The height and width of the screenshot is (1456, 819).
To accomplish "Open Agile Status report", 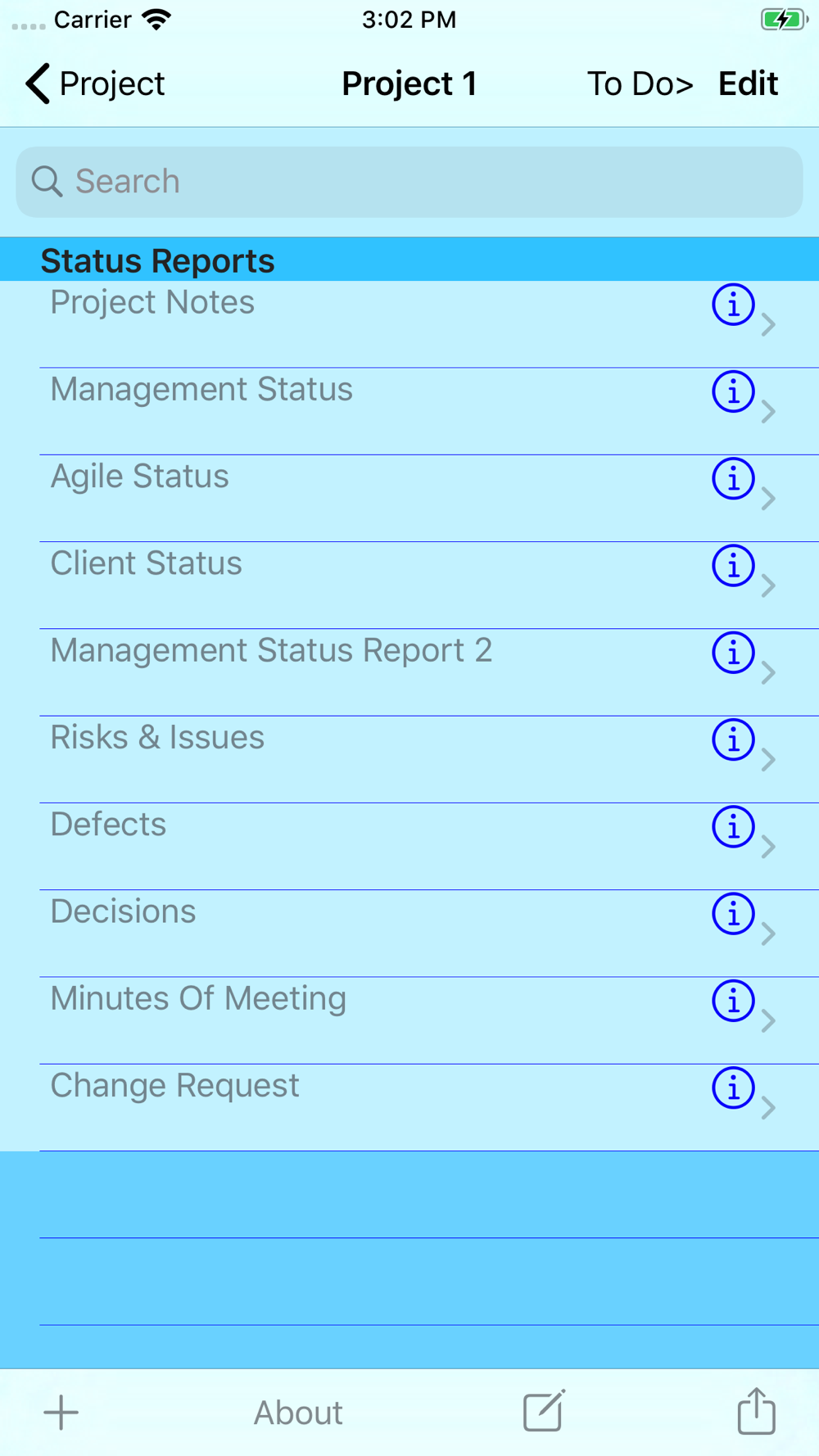I will point(409,498).
